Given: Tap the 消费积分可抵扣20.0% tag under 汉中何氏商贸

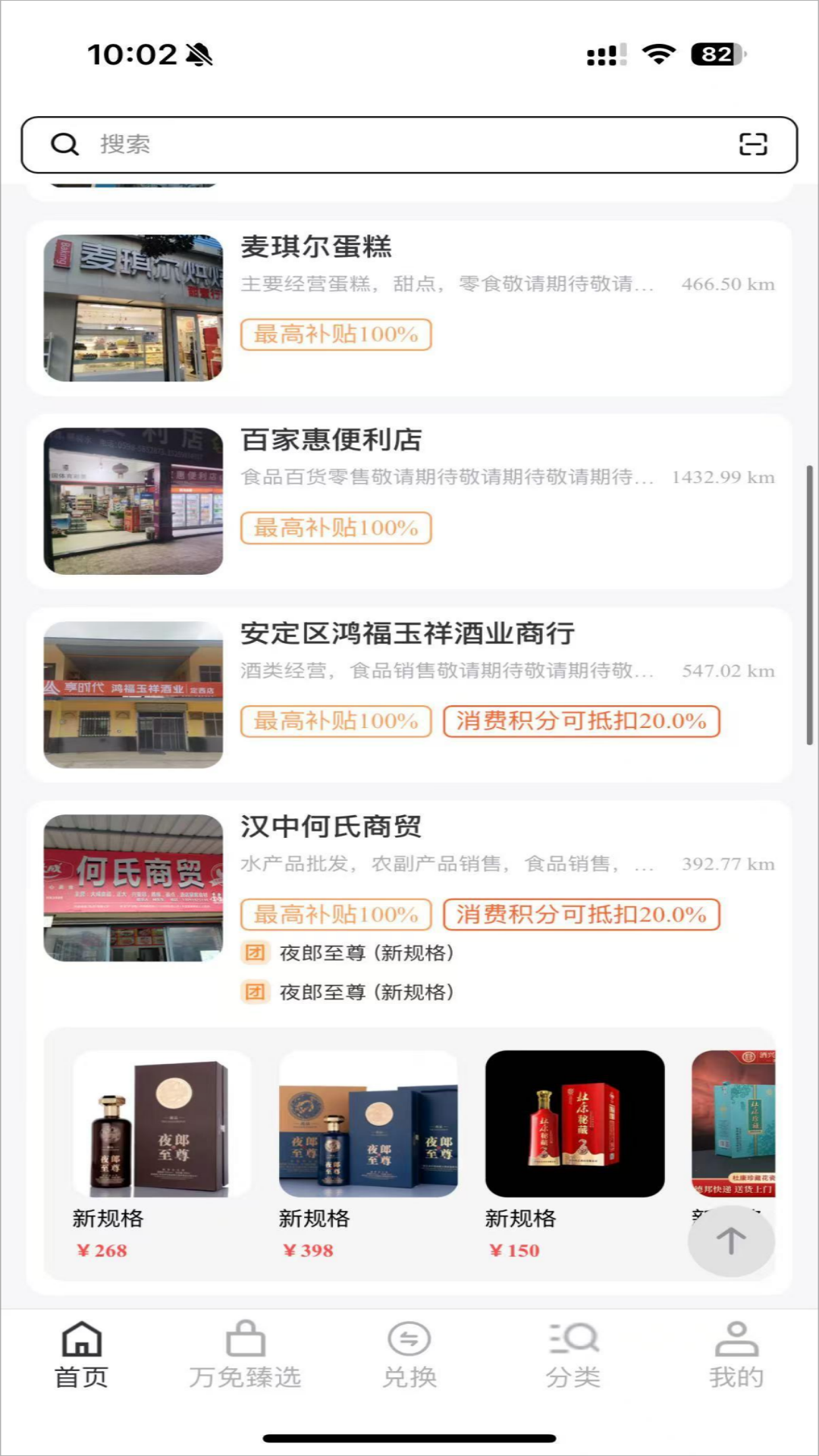Looking at the screenshot, I should 579,915.
